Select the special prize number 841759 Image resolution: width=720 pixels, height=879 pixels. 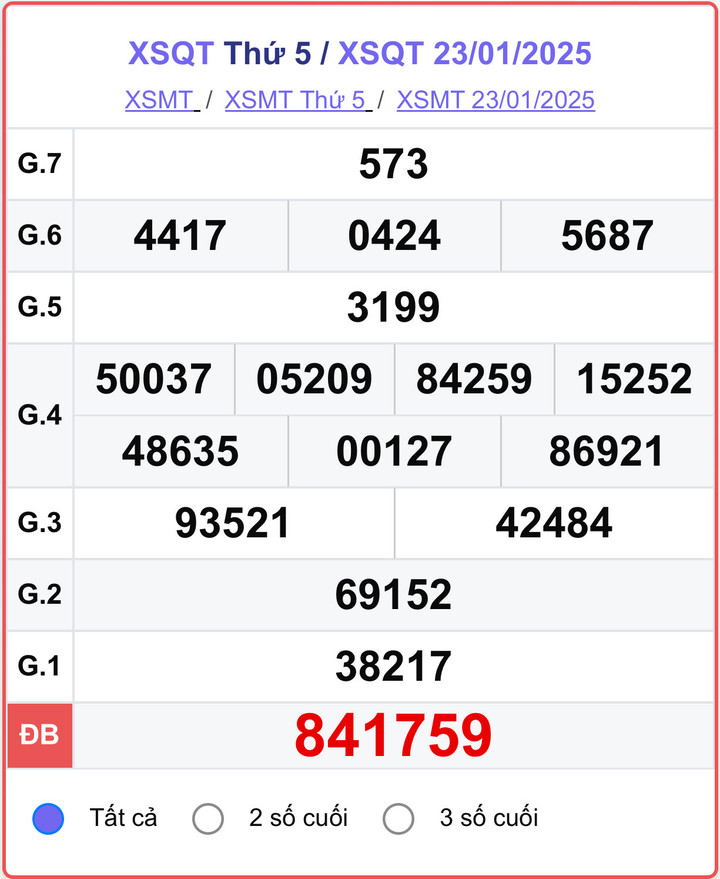coord(394,736)
